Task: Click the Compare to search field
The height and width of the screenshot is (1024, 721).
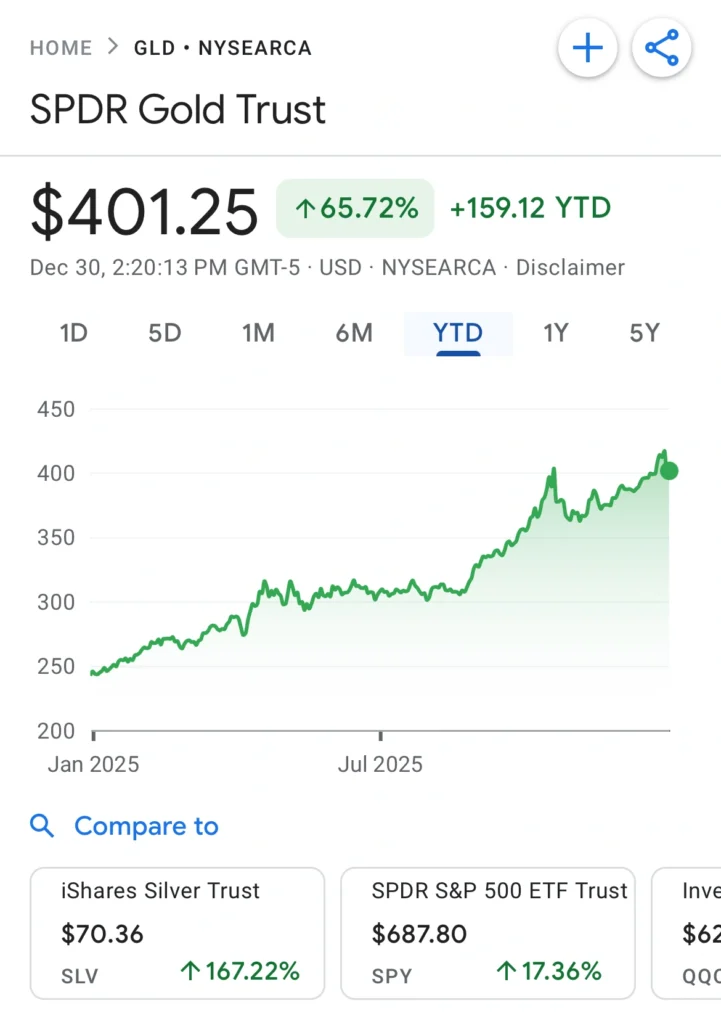Action: [x=146, y=825]
